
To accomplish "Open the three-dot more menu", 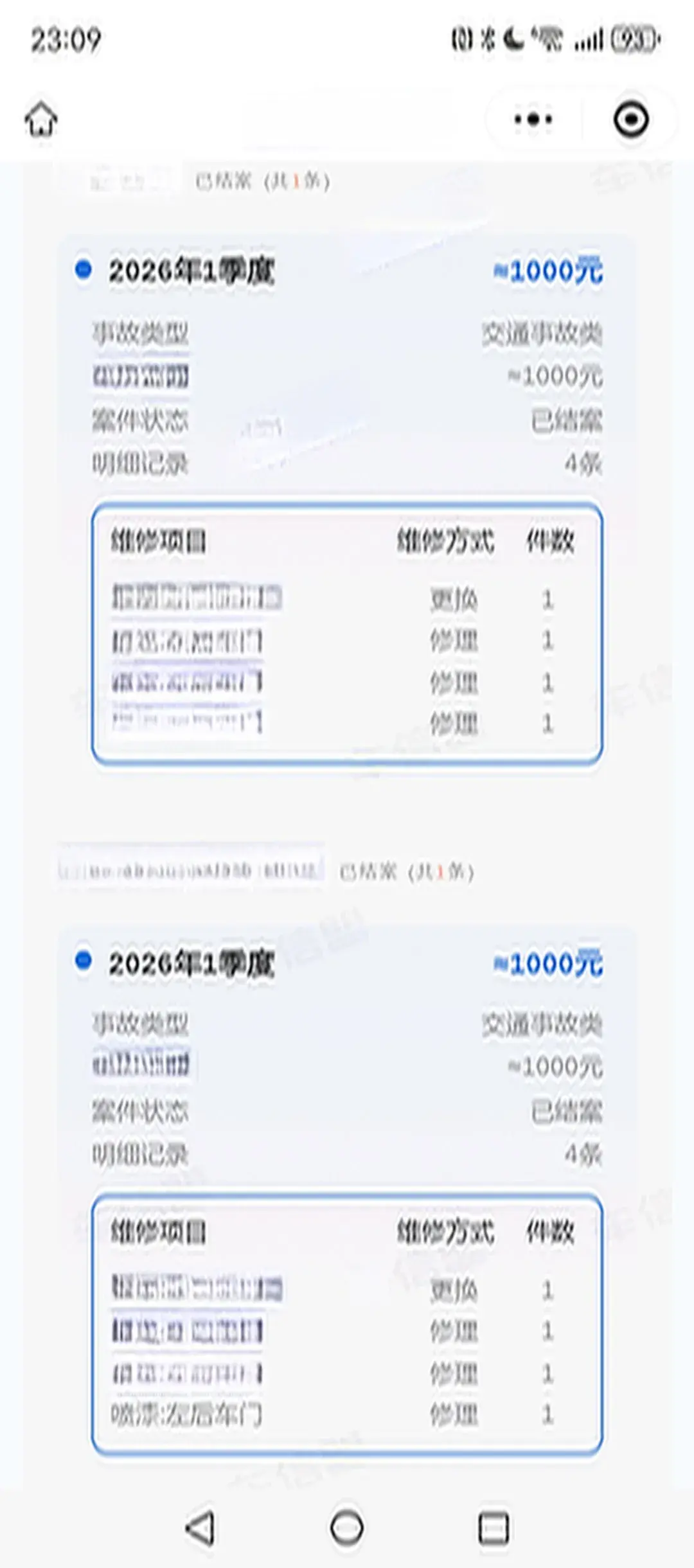I will coord(533,120).
